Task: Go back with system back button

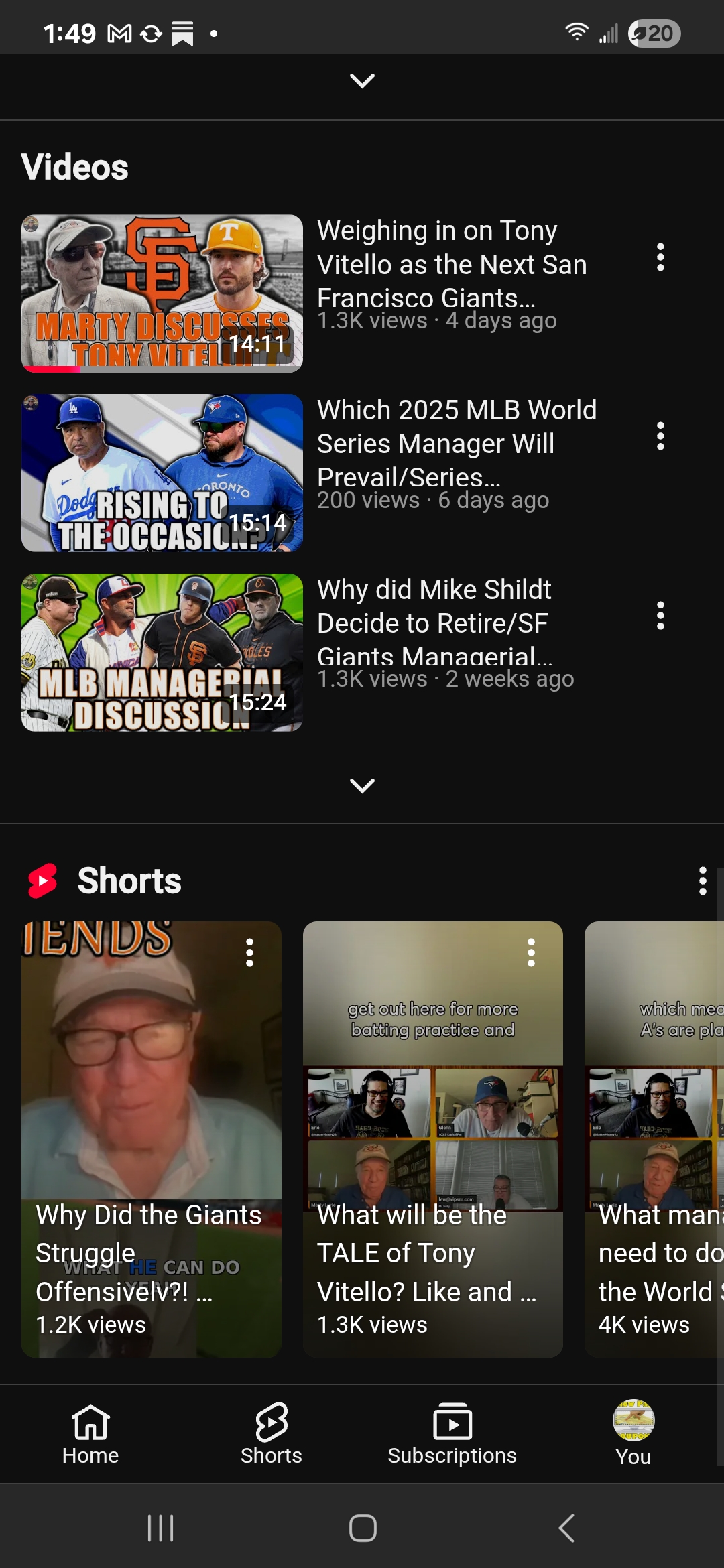Action: pyautogui.click(x=566, y=1528)
